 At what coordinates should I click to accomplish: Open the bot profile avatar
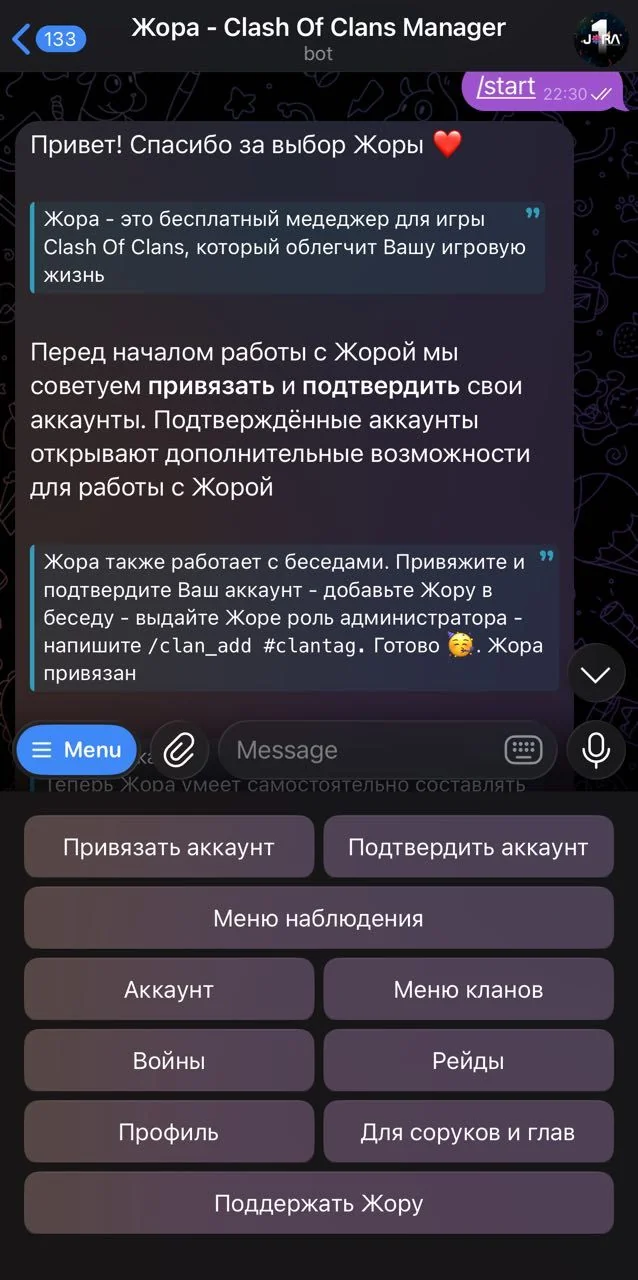pyautogui.click(x=600, y=38)
